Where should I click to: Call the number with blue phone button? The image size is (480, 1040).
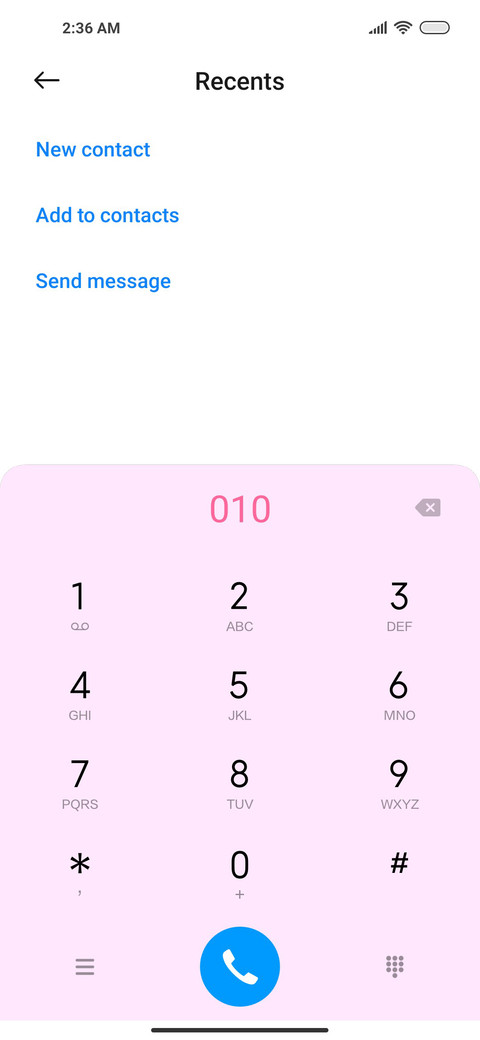tap(240, 966)
